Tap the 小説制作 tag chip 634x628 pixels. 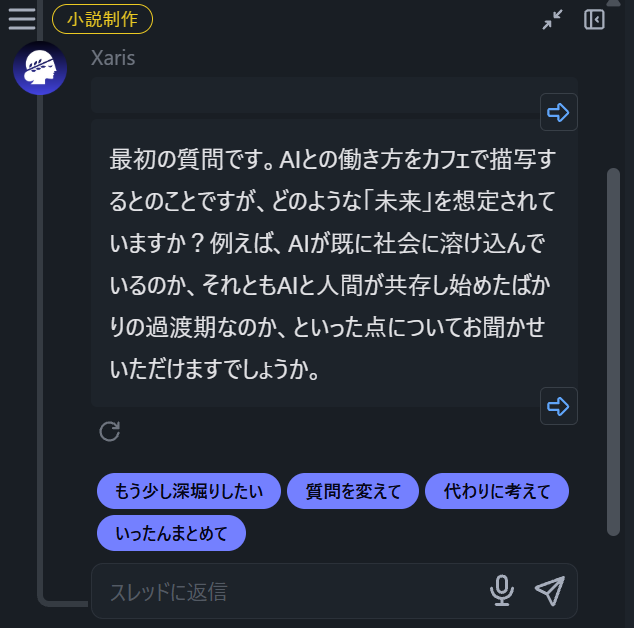click(102, 18)
